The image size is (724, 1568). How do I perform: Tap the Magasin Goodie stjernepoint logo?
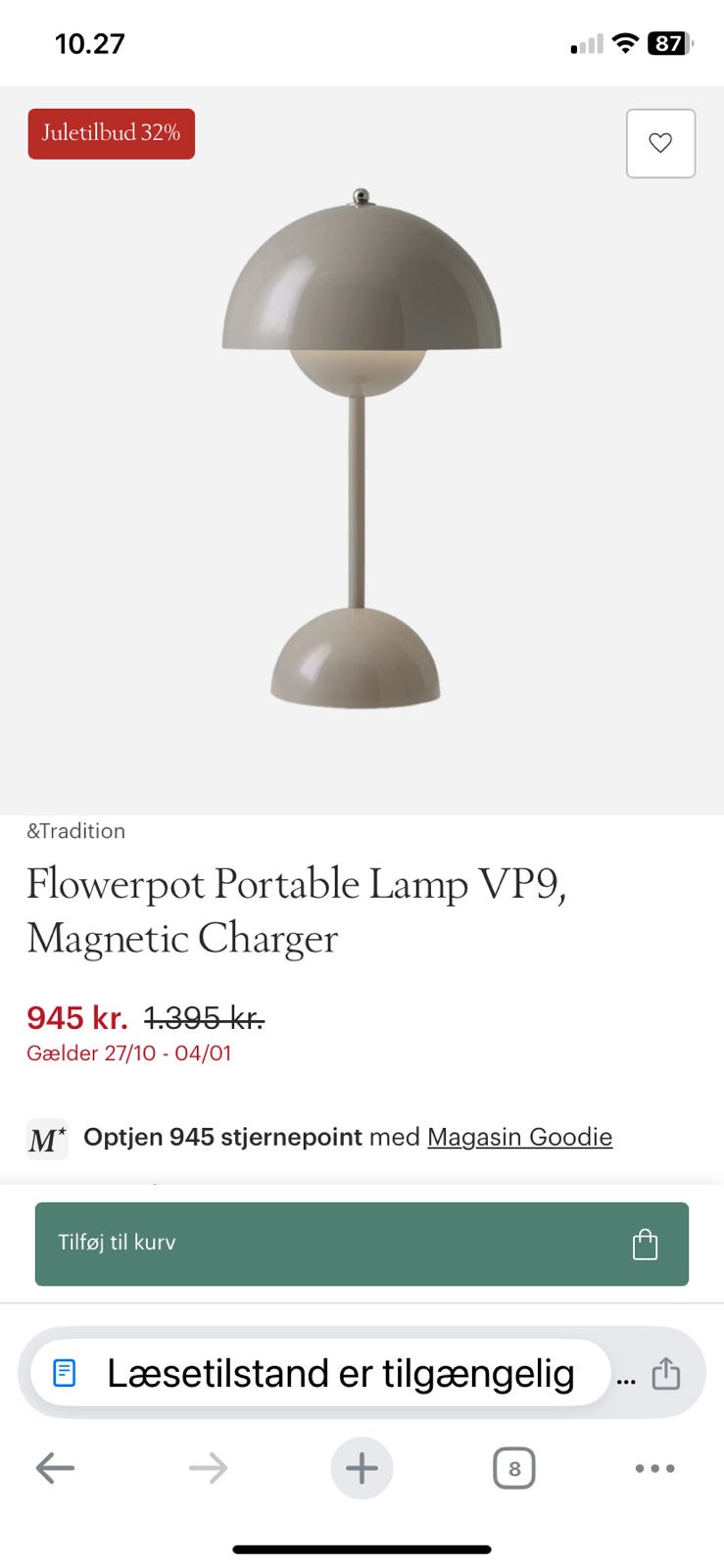(46, 1139)
